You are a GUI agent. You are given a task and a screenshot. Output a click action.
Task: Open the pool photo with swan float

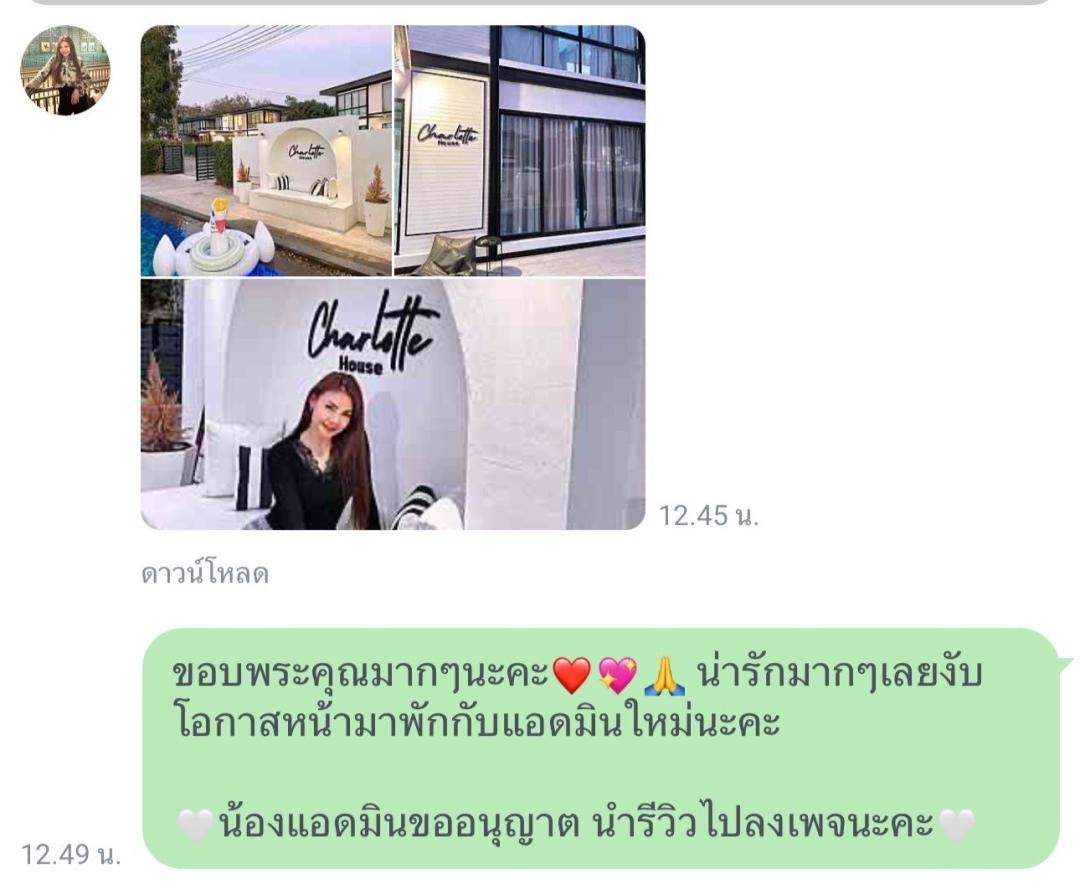265,150
